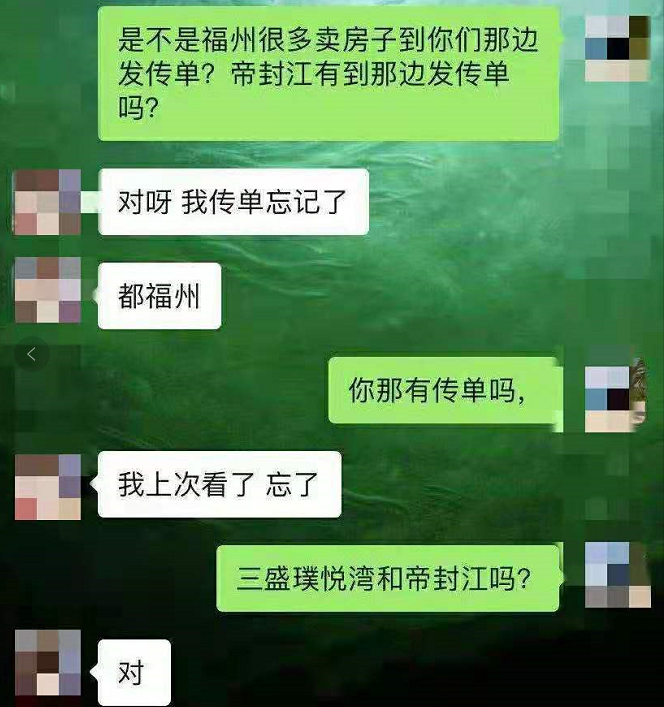Tap the previous arrow on the left edge
The width and height of the screenshot is (664, 707).
(x=30, y=354)
